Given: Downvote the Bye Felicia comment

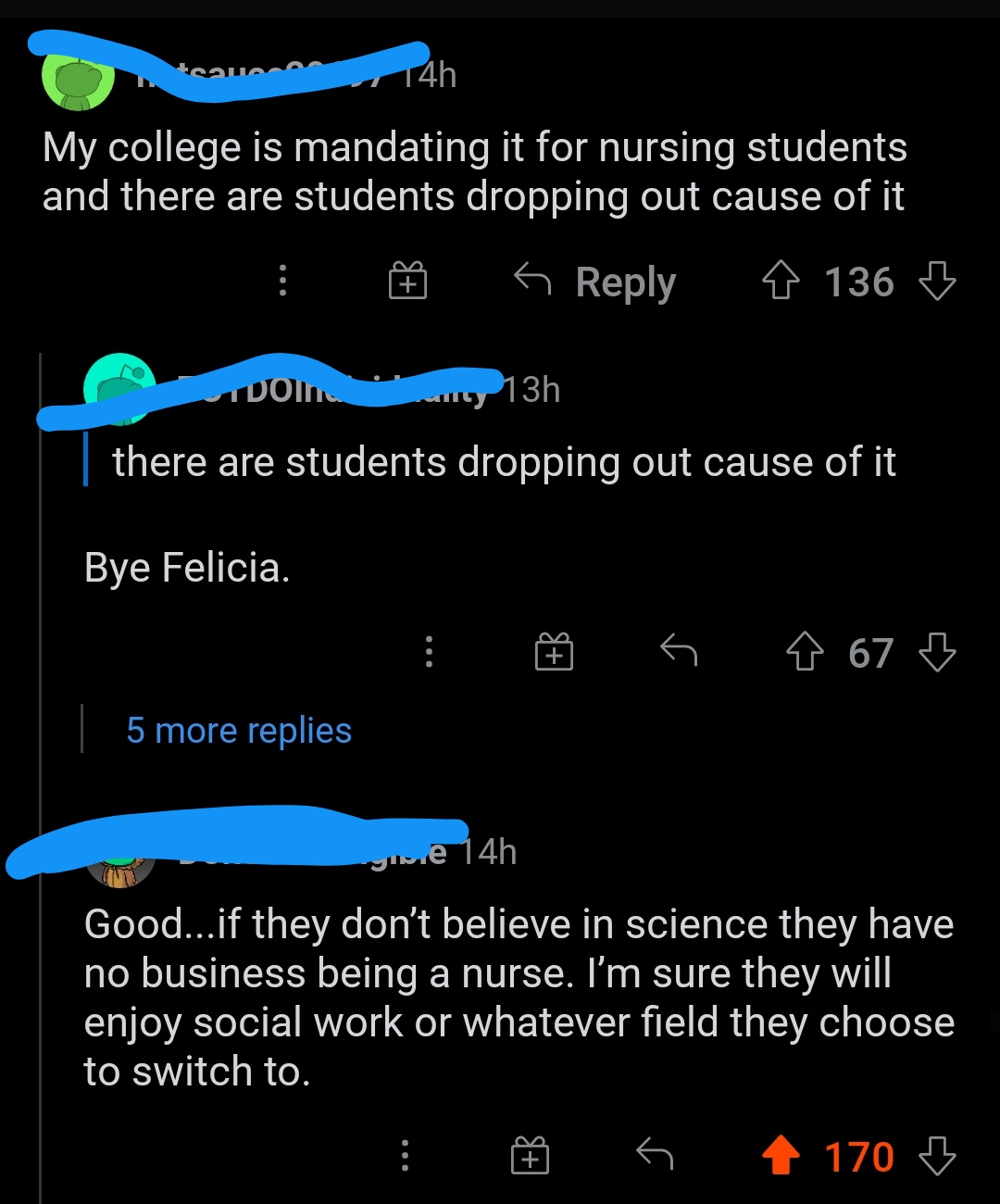Looking at the screenshot, I should [937, 652].
